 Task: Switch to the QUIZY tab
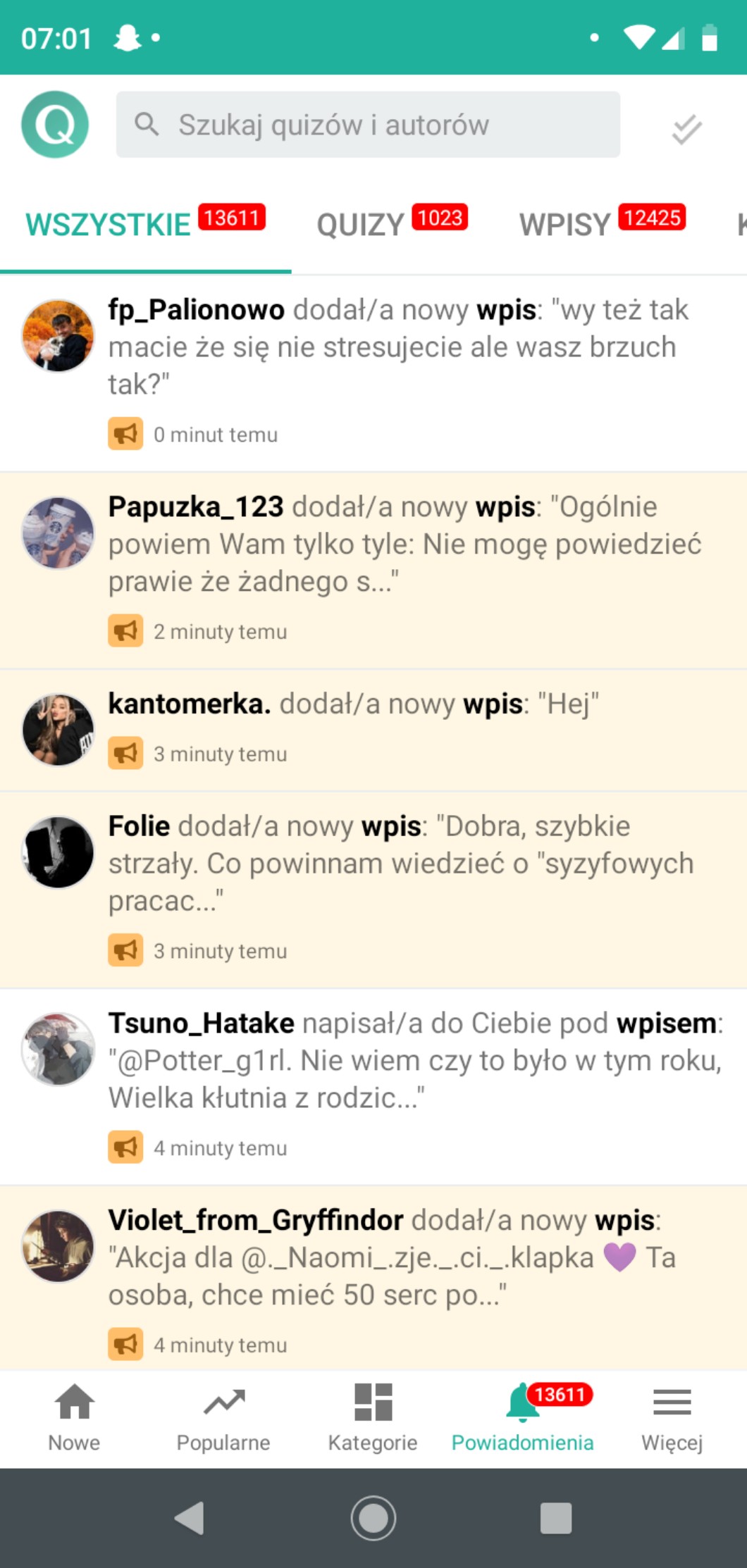coord(391,225)
